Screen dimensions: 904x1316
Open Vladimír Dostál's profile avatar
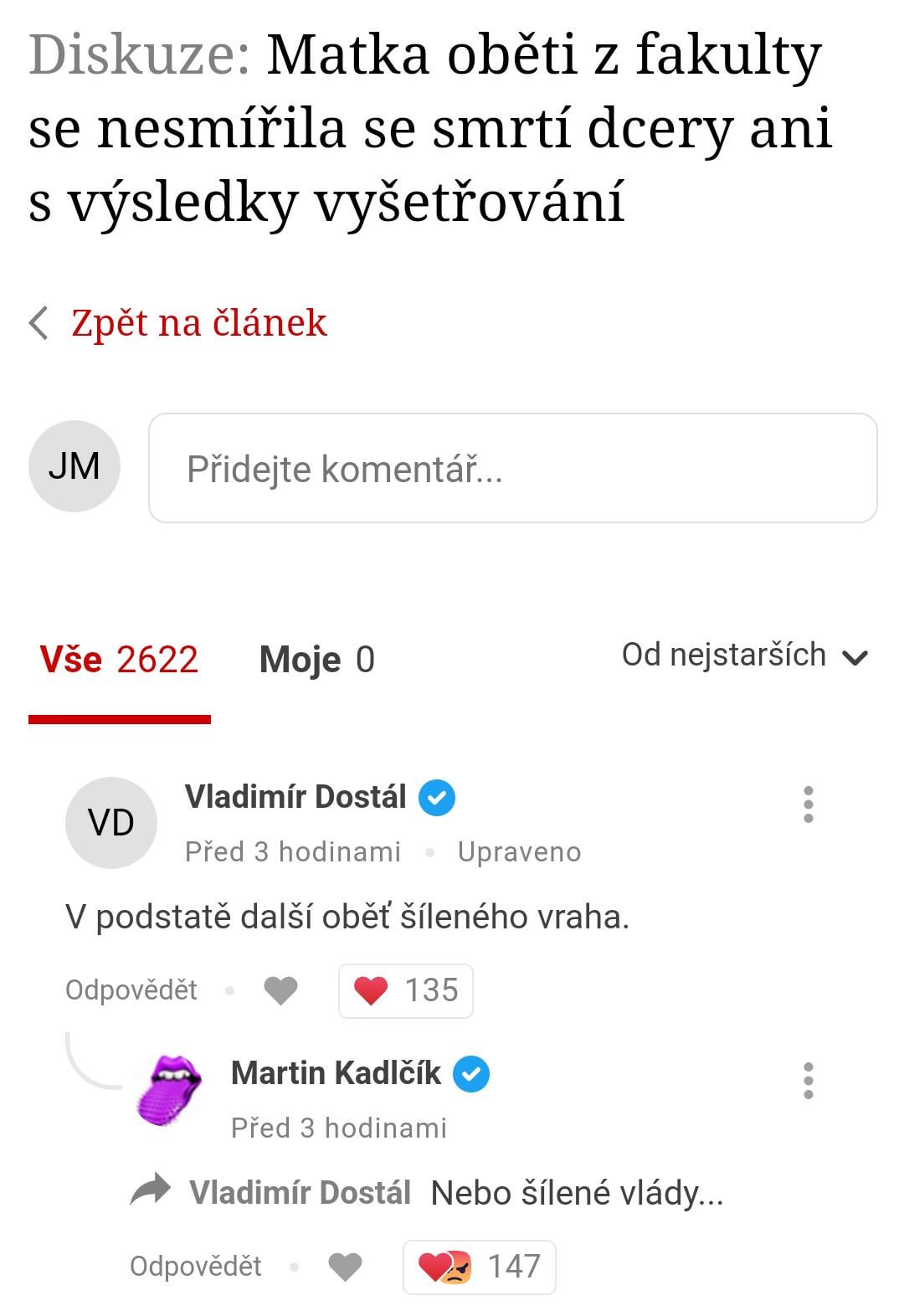(111, 823)
